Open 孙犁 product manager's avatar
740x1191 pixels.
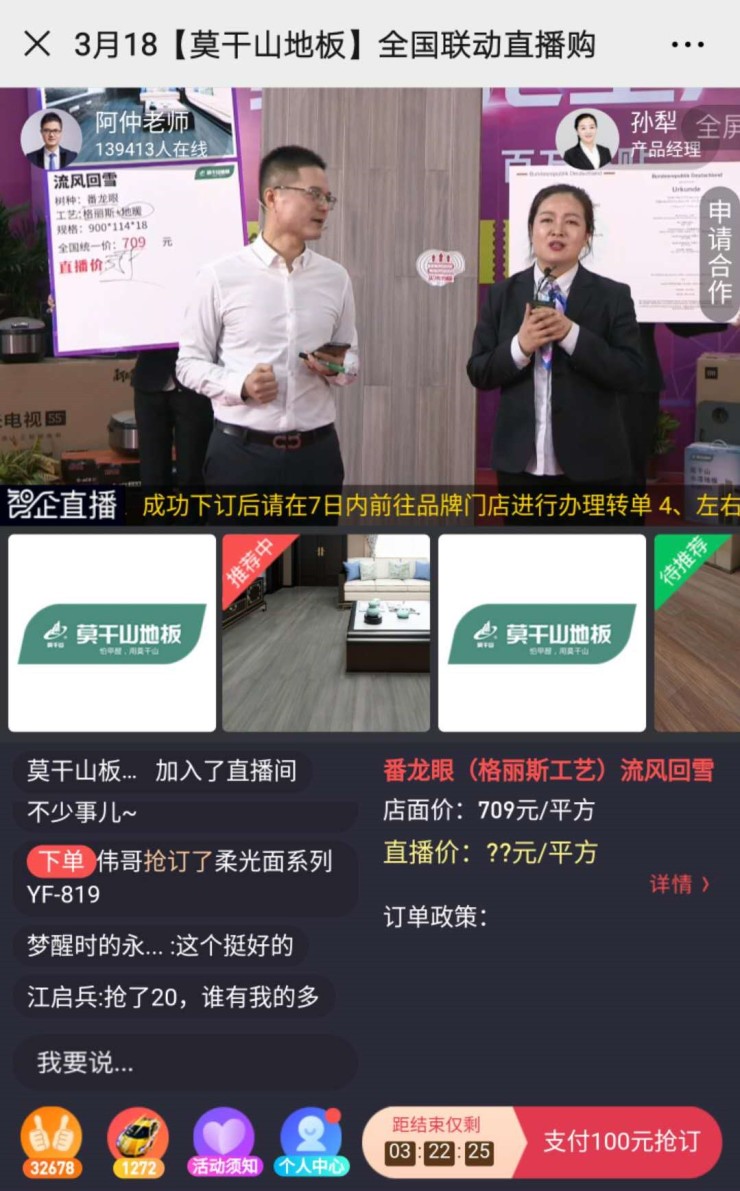click(x=587, y=138)
